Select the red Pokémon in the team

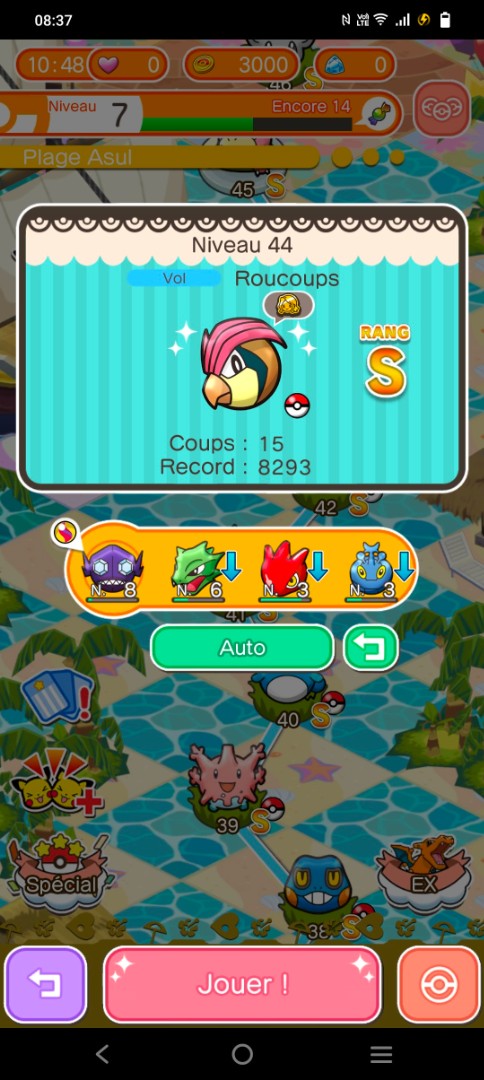pyautogui.click(x=284, y=570)
